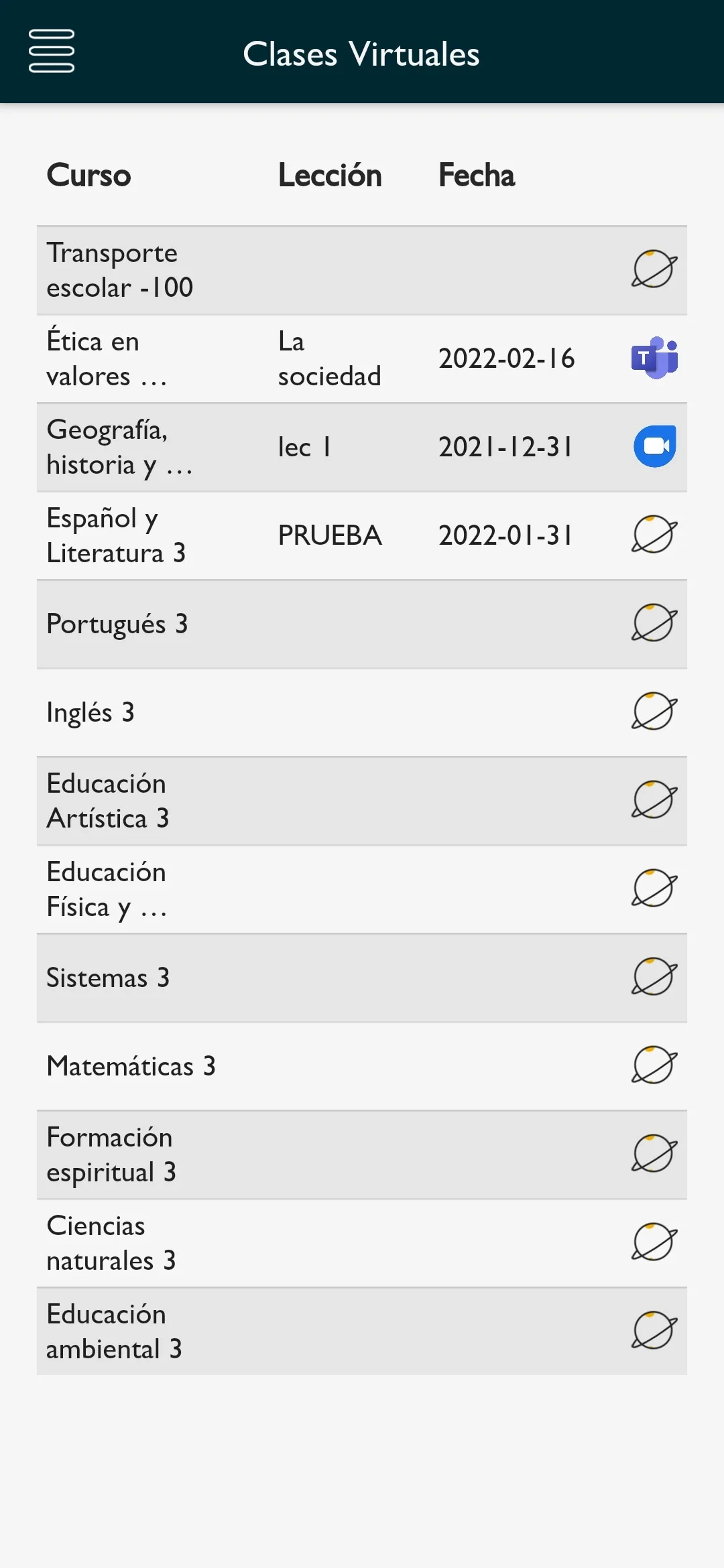This screenshot has height=1568, width=724.
Task: Click the planet icon for Educación ambiental 3
Action: pos(654,1331)
